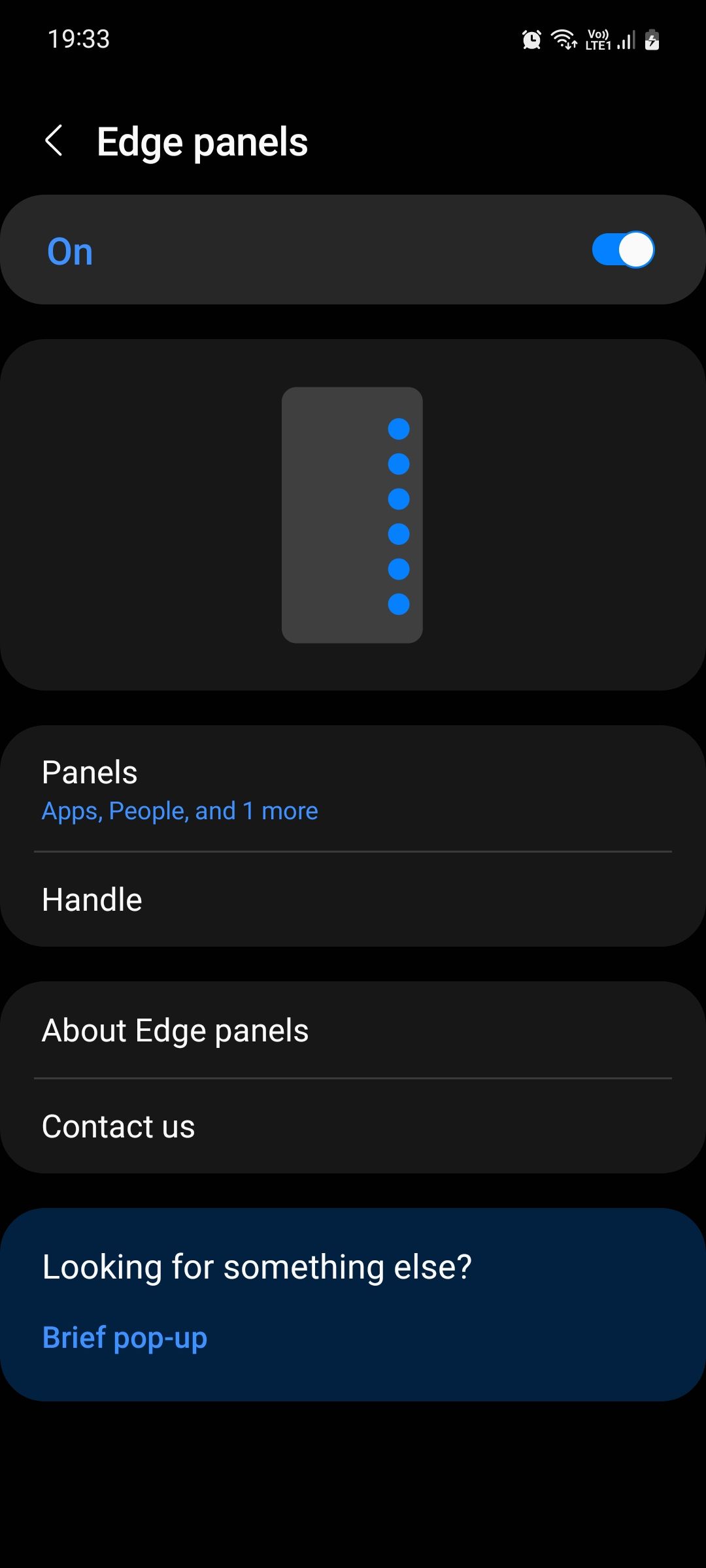Tap the signal strength bars icon
The image size is (706, 1568).
click(x=624, y=40)
